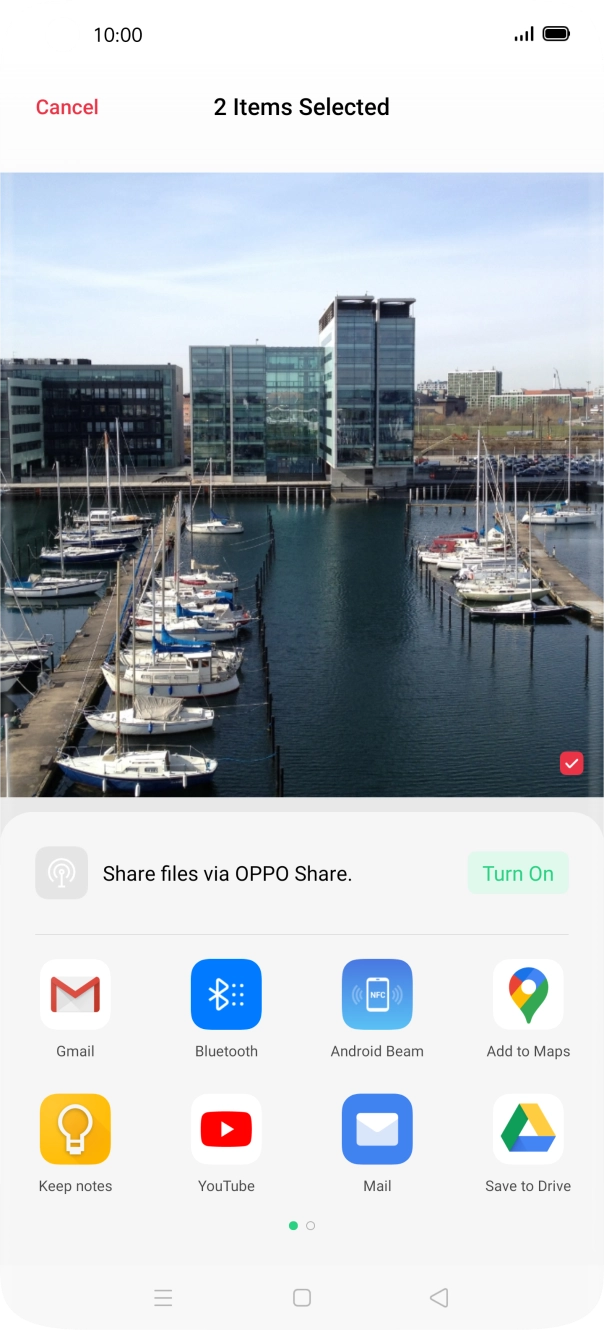Share the items to YouTube

coord(226,1129)
